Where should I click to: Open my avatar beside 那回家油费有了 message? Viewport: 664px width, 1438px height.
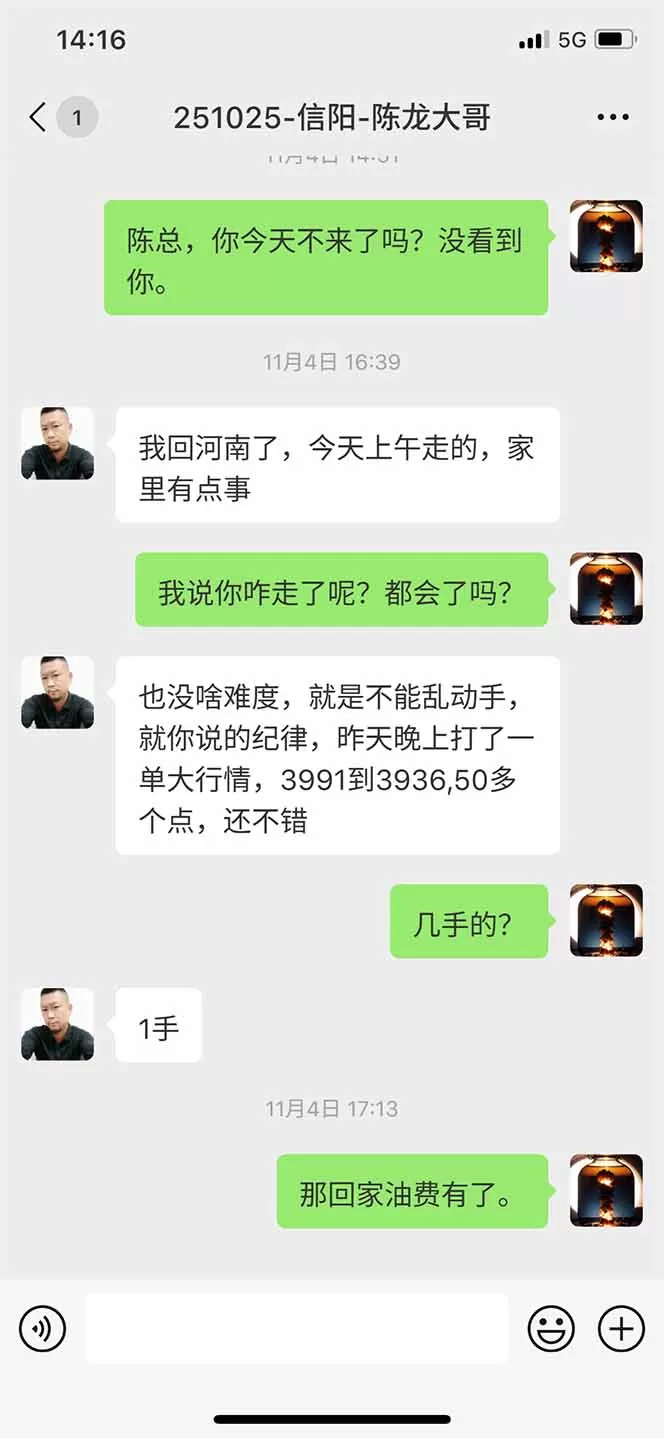[606, 1190]
